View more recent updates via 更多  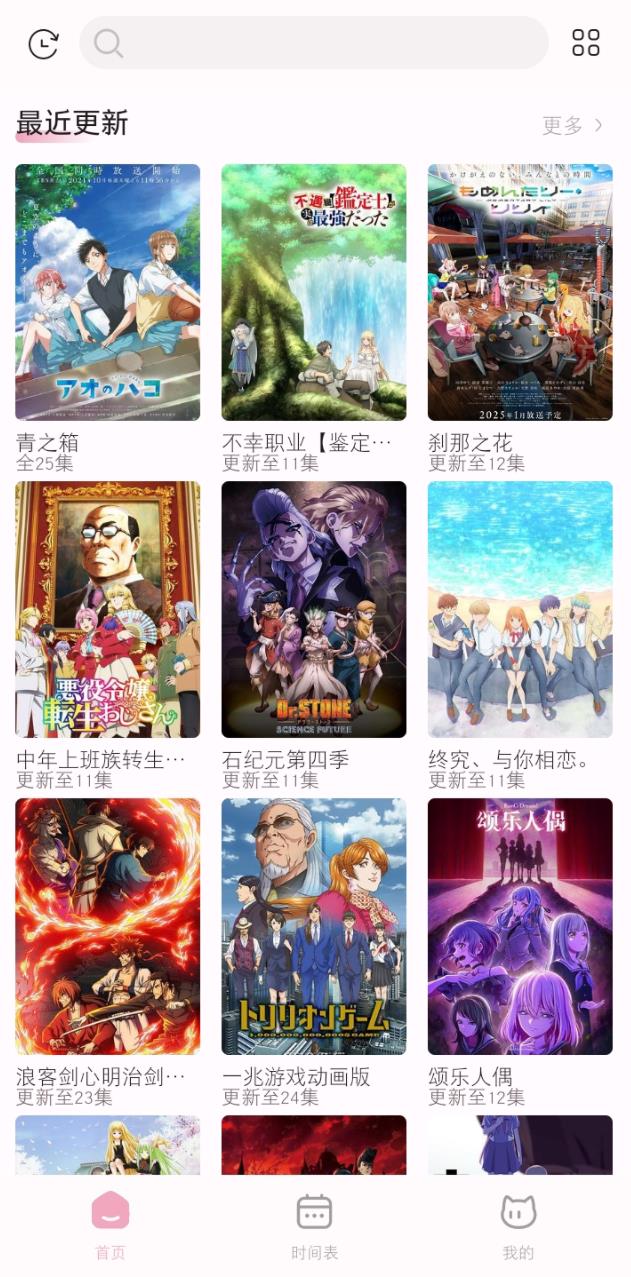tap(573, 125)
